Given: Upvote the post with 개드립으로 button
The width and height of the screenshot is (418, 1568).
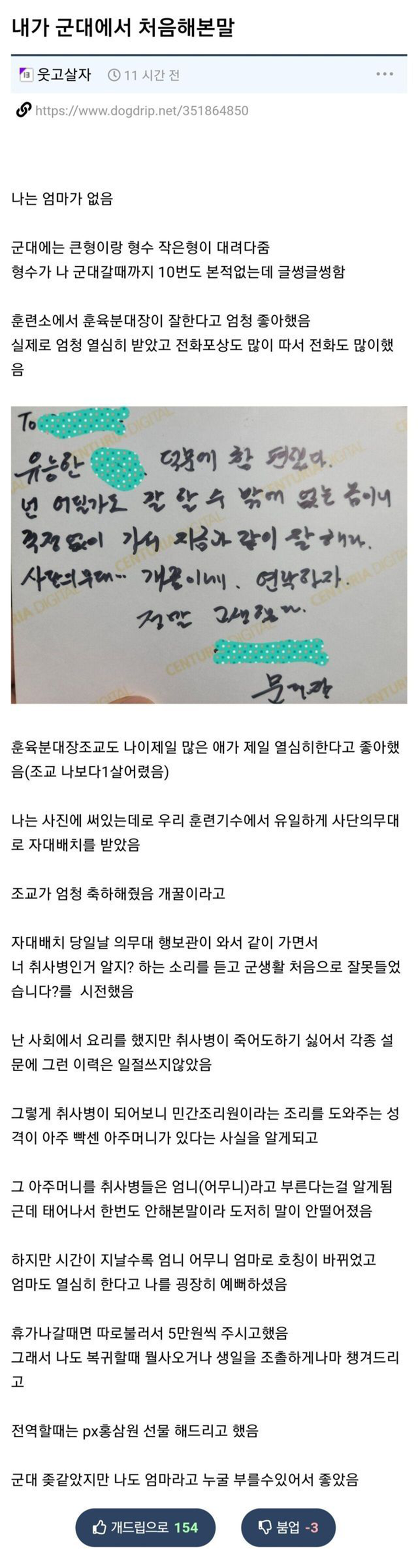Looking at the screenshot, I should click(x=145, y=1527).
